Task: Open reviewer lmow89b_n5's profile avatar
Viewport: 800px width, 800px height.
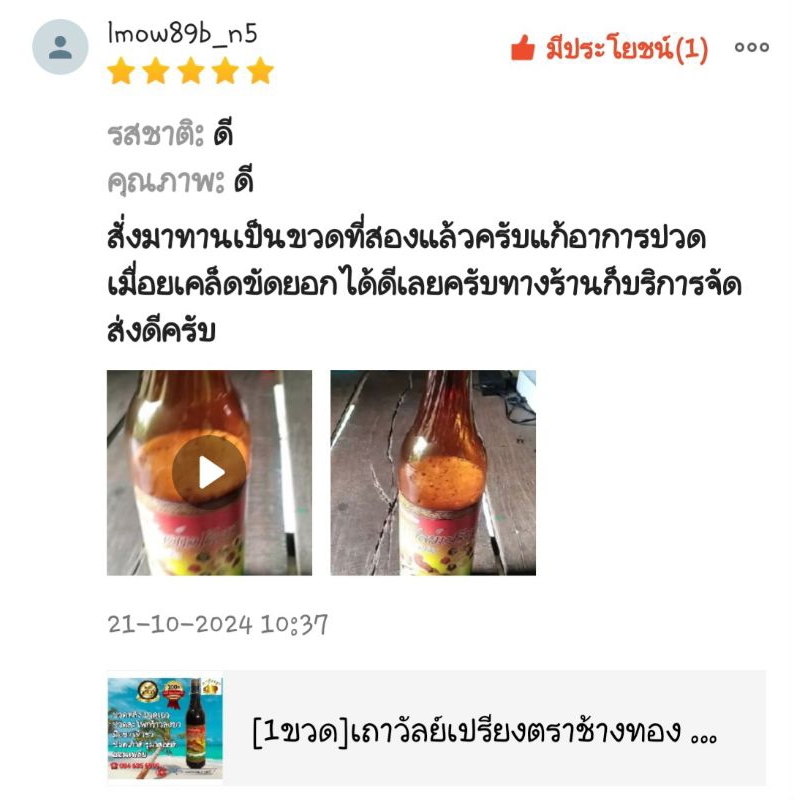Action: [60, 46]
